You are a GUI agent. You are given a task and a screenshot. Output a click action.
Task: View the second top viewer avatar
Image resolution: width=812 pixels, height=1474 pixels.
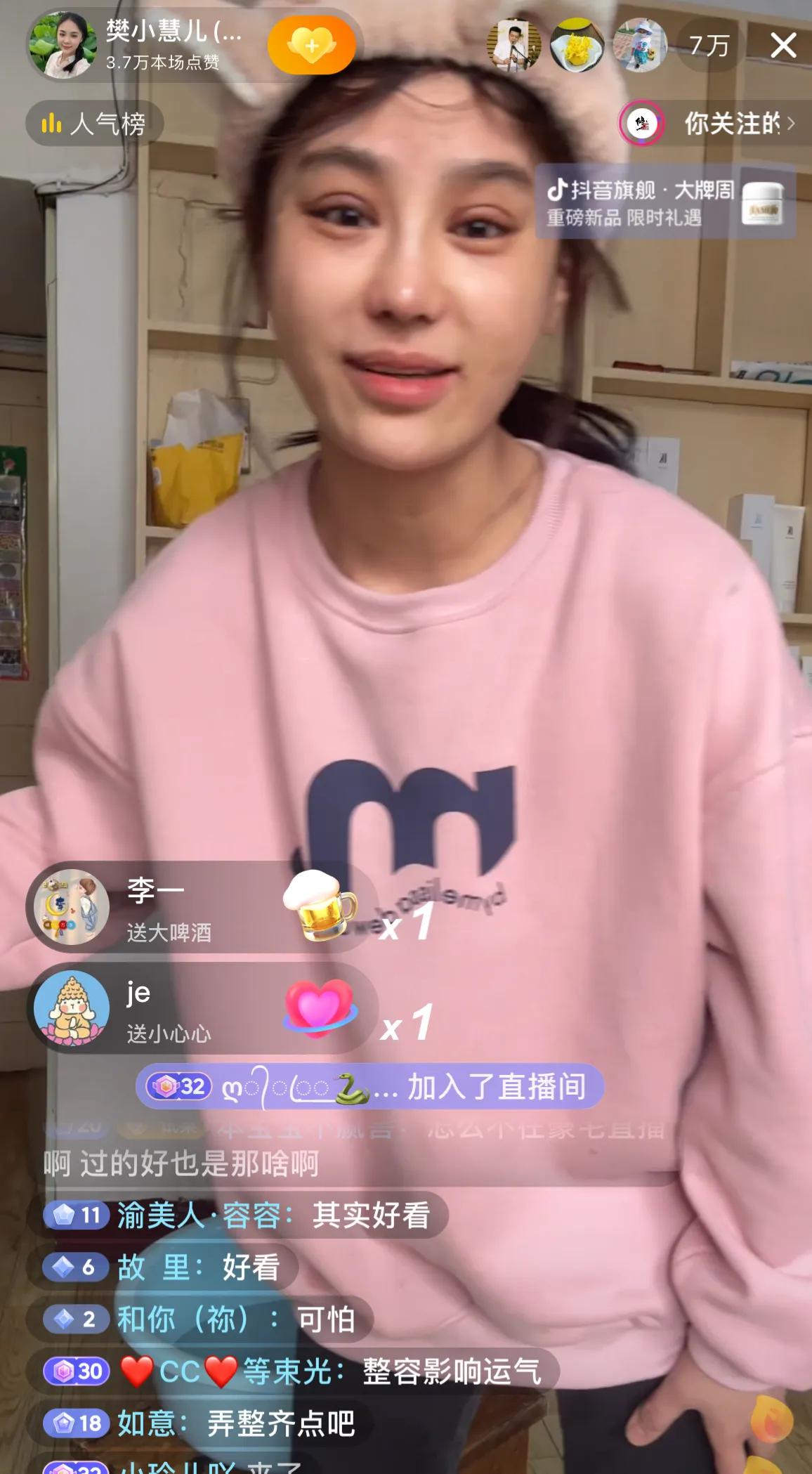point(577,46)
